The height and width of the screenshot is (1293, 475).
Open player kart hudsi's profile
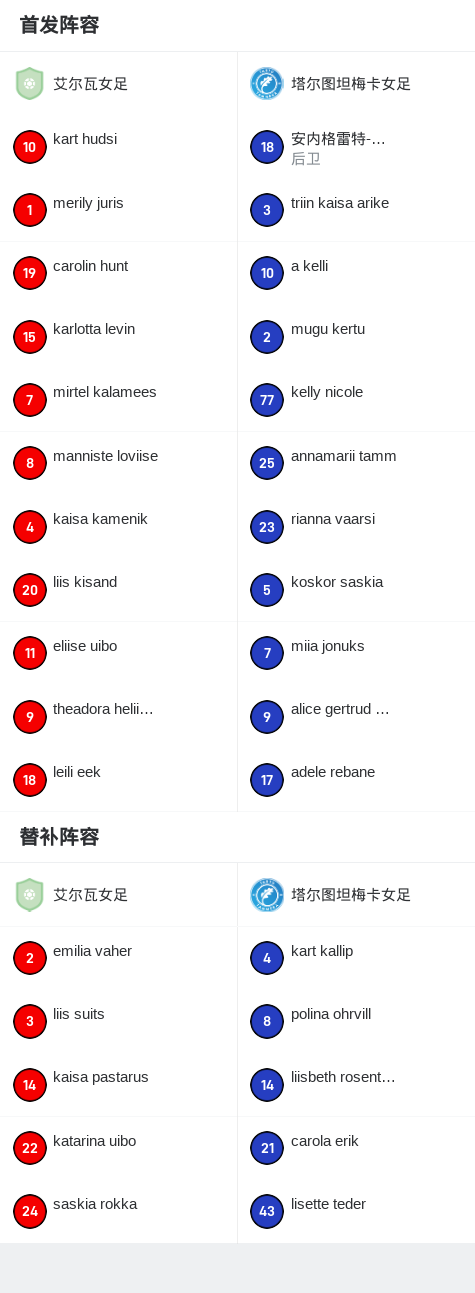point(118,147)
